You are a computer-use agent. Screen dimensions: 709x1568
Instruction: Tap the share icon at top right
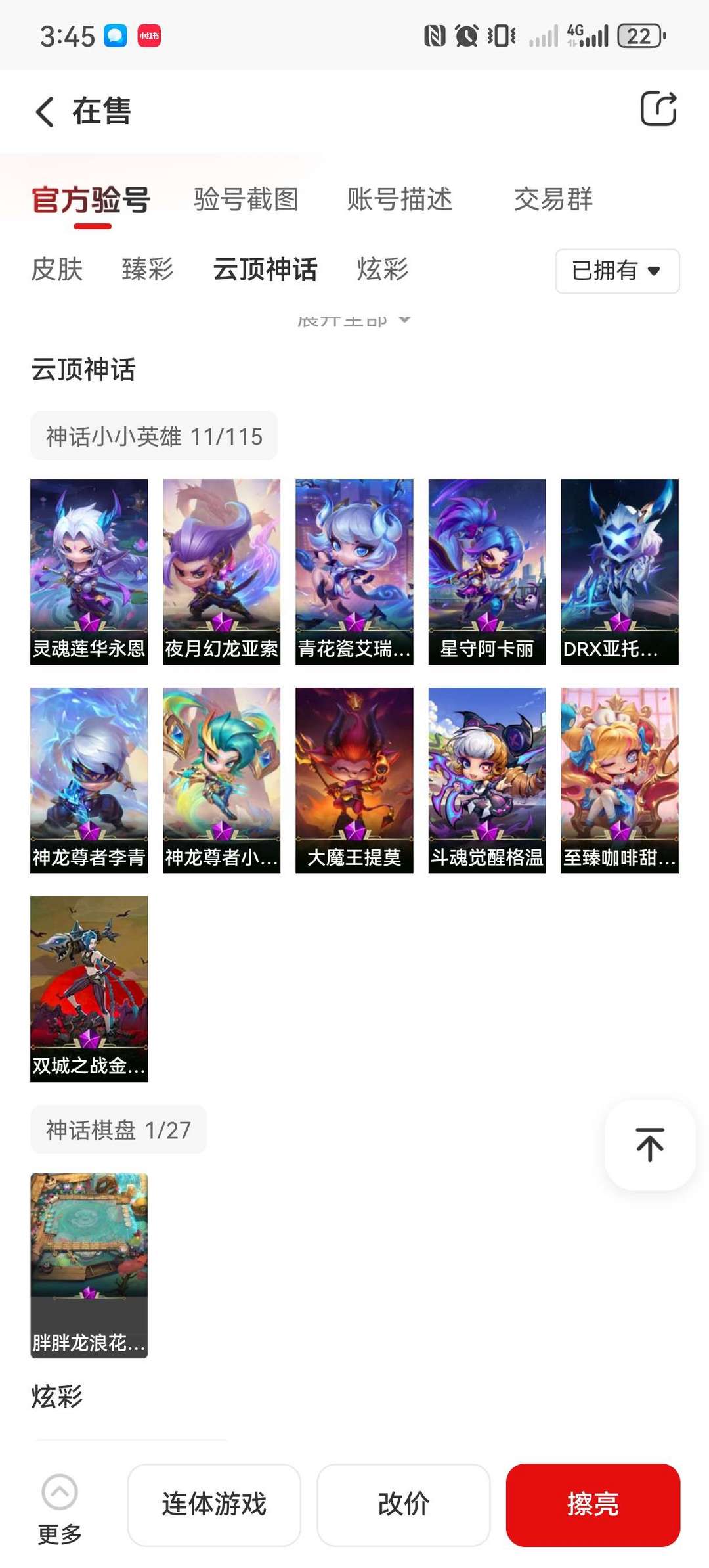click(659, 109)
